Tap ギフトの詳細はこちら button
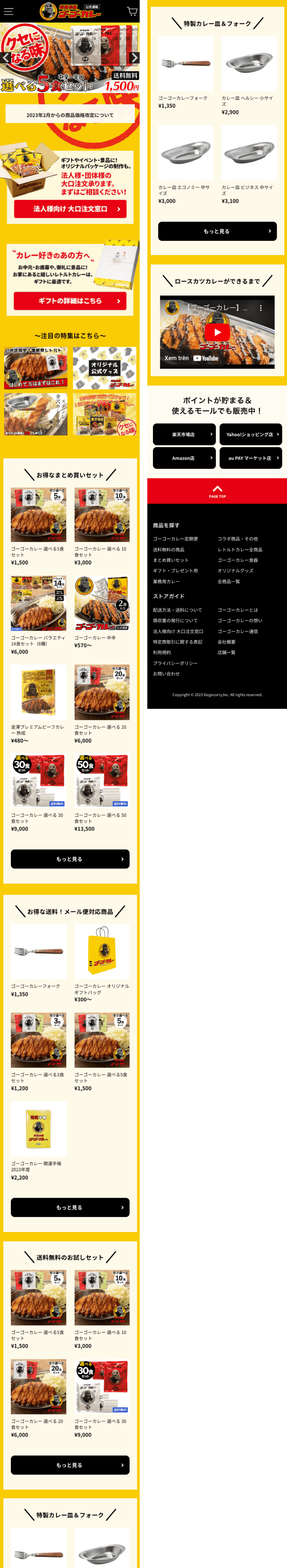 (70, 301)
